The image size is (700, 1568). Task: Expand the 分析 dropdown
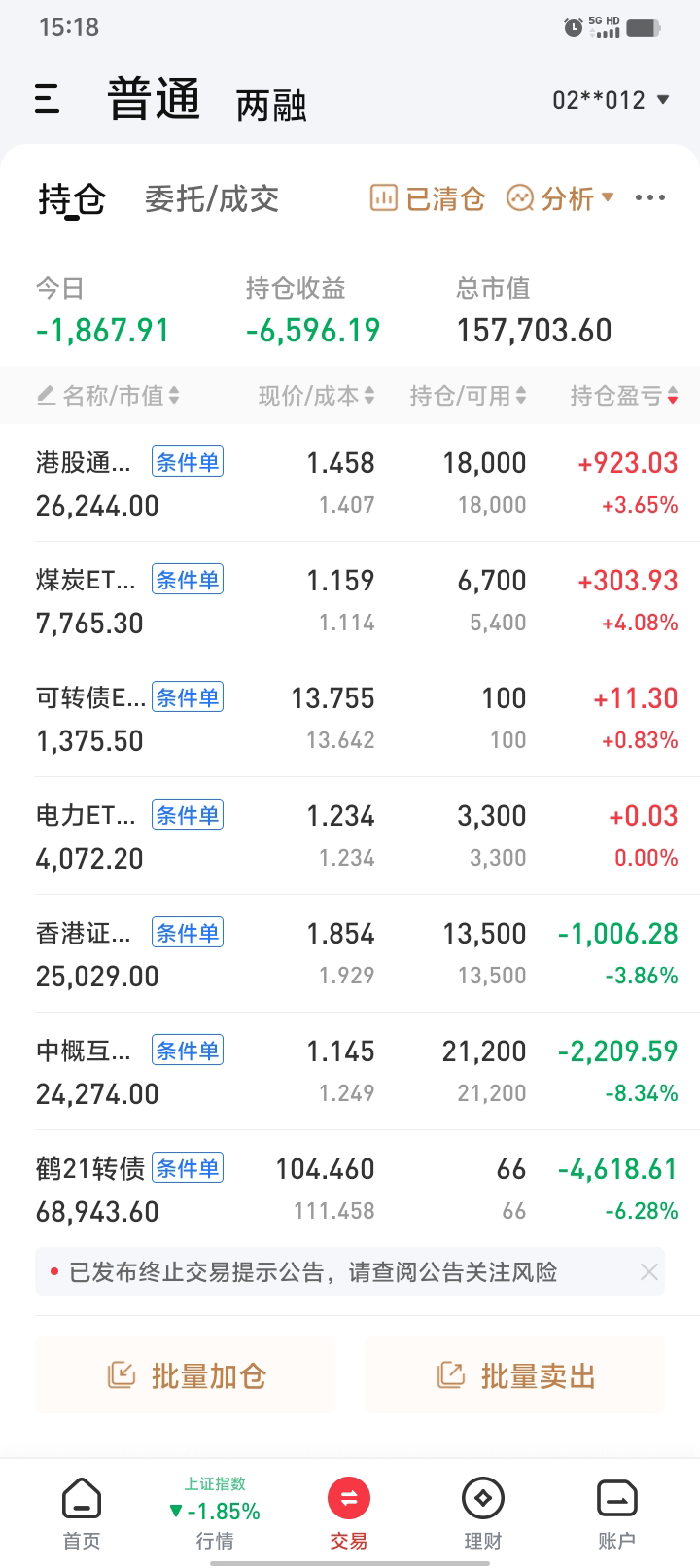(561, 198)
